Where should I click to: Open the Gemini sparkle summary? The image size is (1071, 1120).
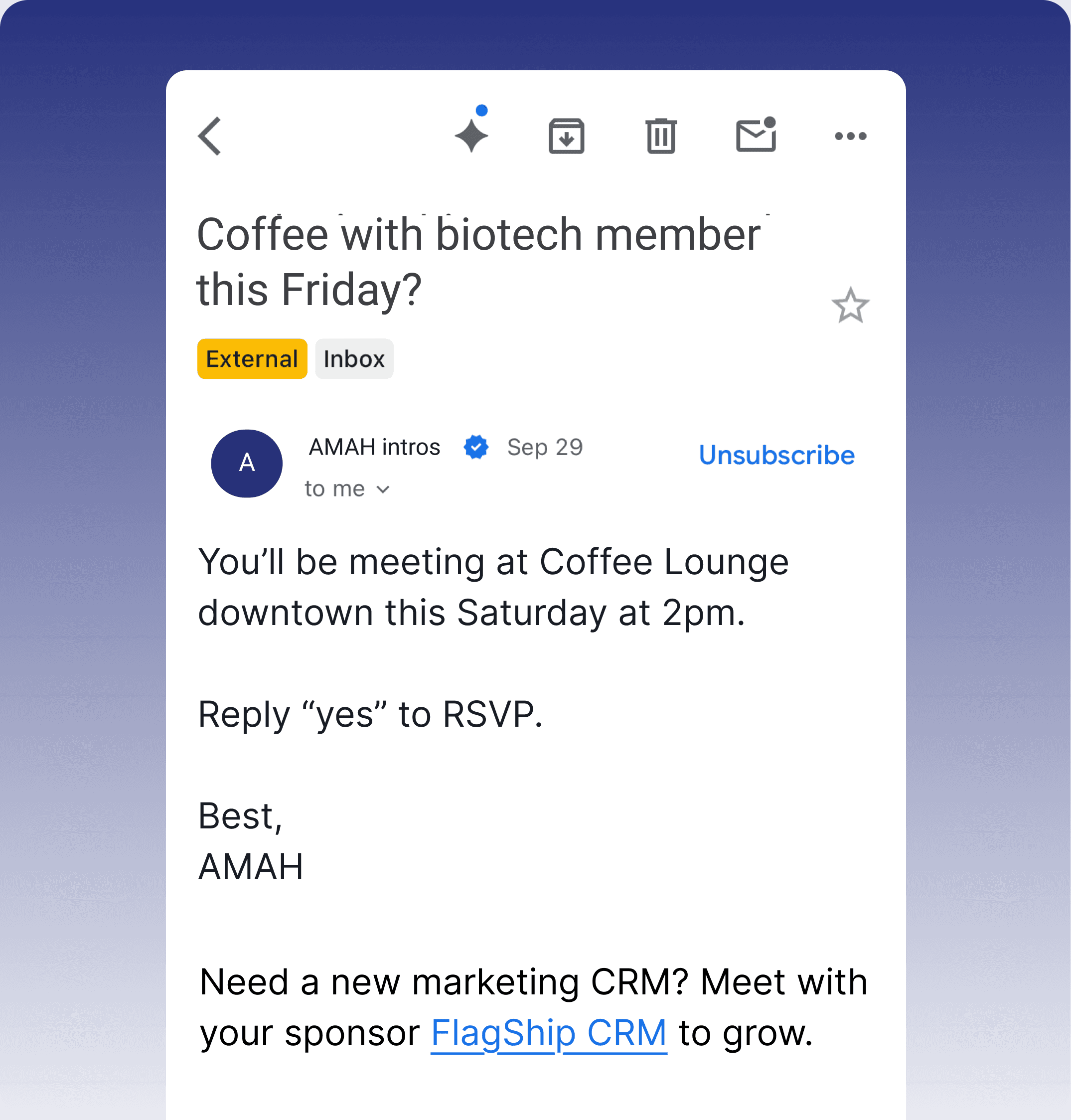click(471, 135)
